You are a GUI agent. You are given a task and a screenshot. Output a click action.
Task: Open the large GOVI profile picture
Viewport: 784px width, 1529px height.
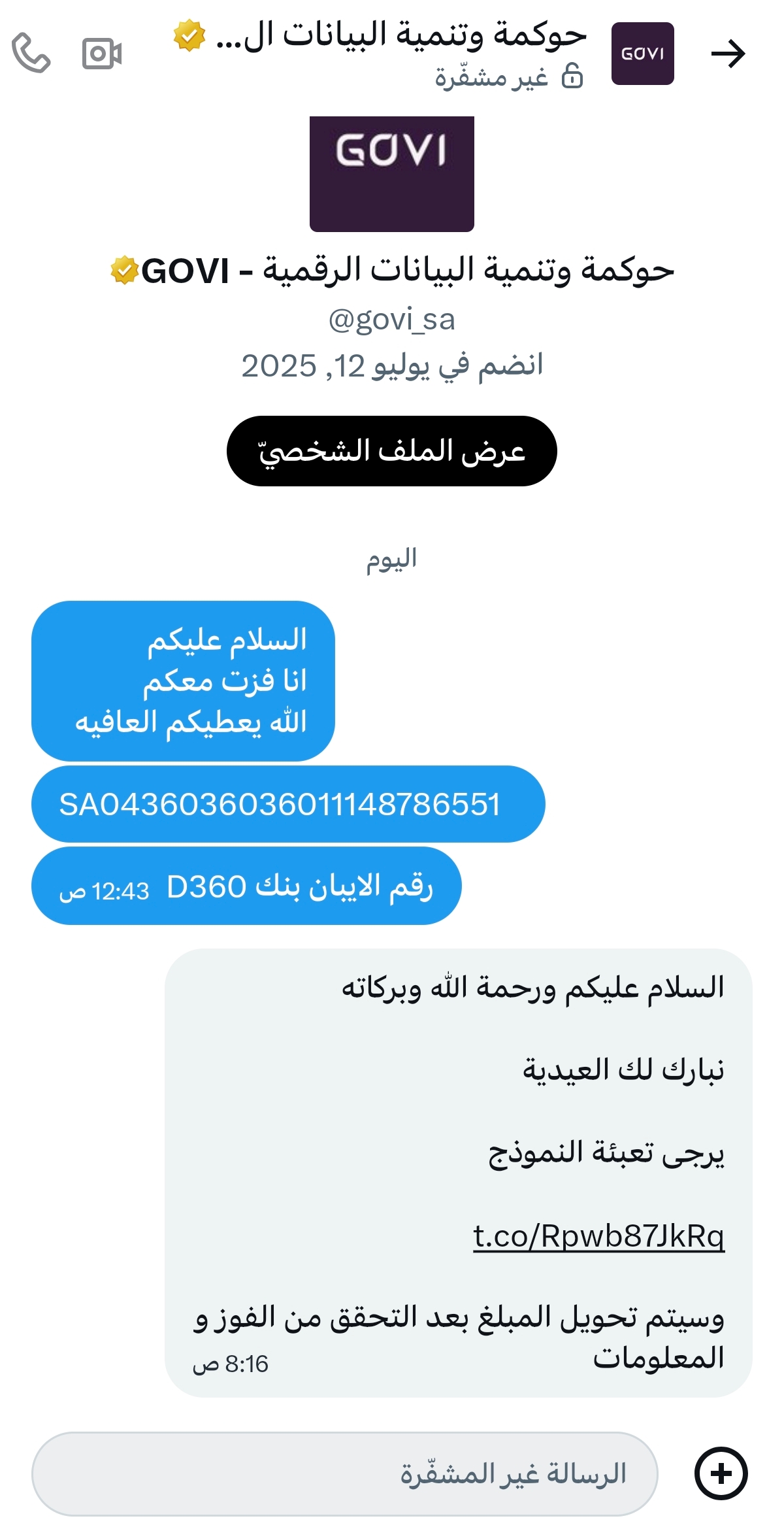click(x=391, y=174)
